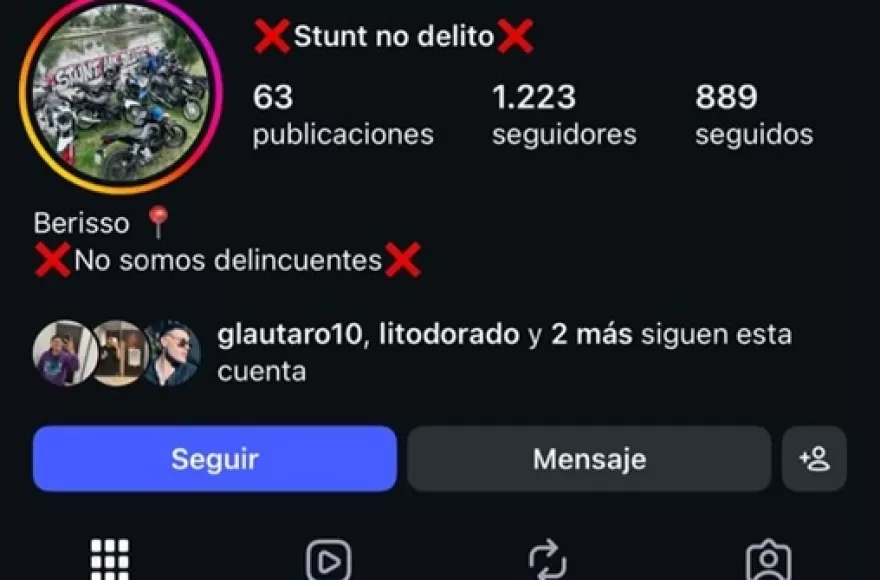The image size is (880, 580).
Task: Switch to the posts grid tab
Action: [110, 559]
